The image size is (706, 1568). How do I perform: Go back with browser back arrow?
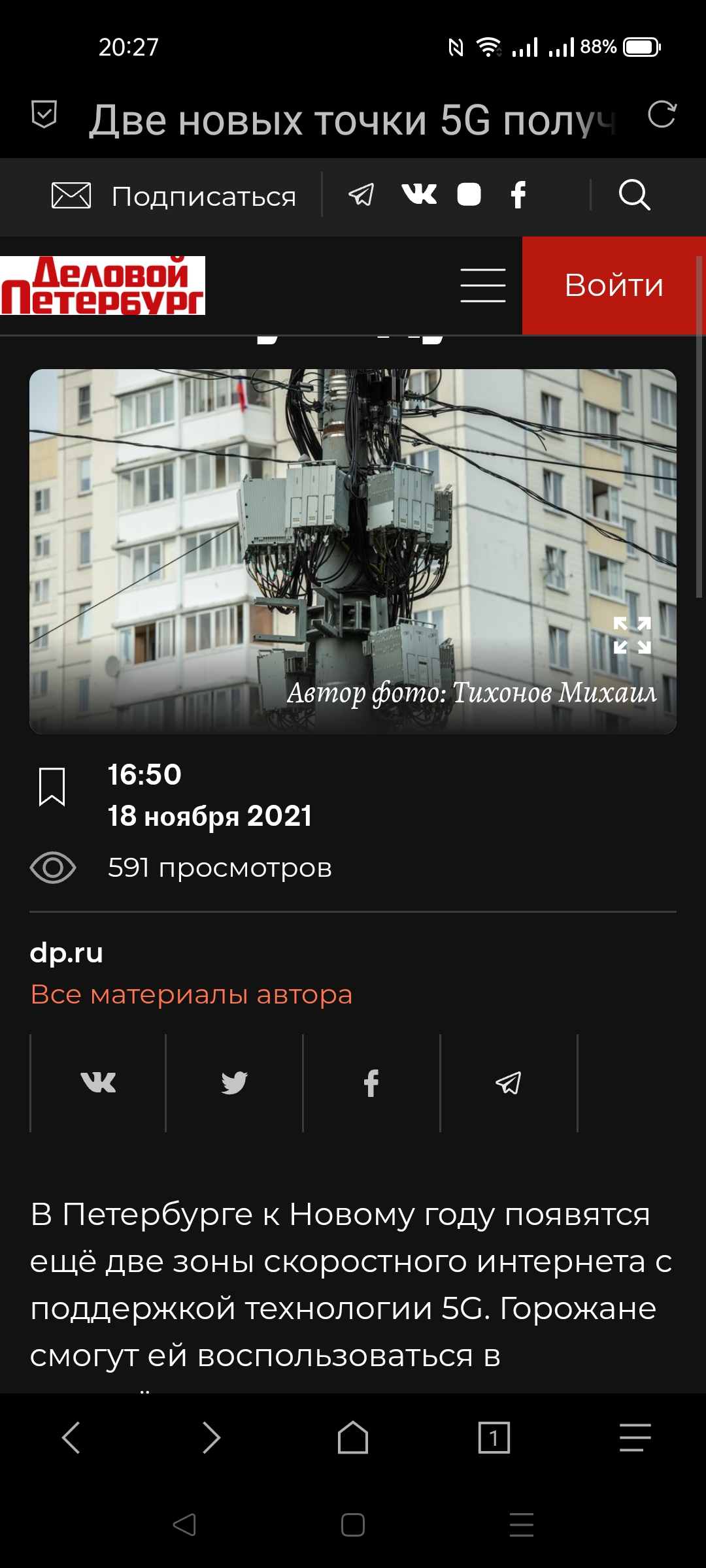(x=71, y=1437)
